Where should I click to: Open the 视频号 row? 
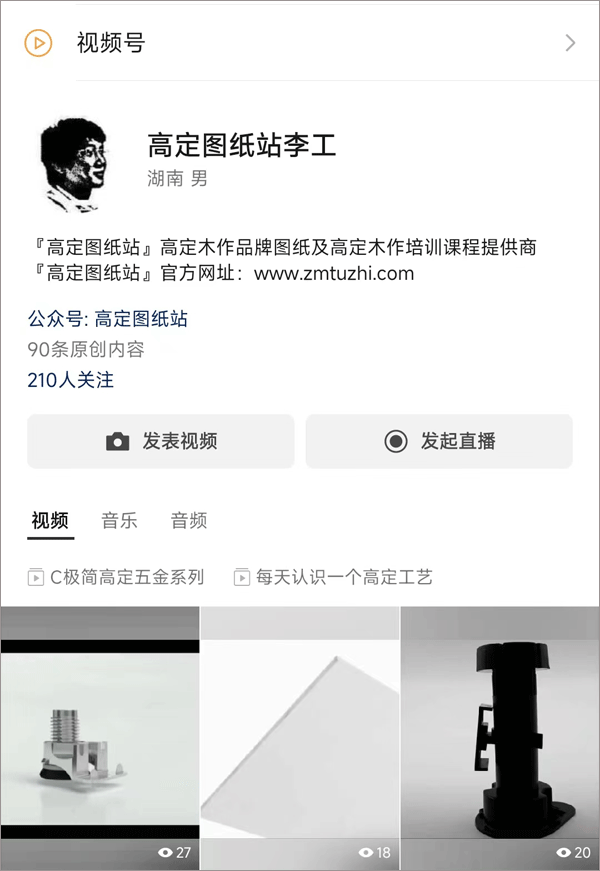coord(300,43)
